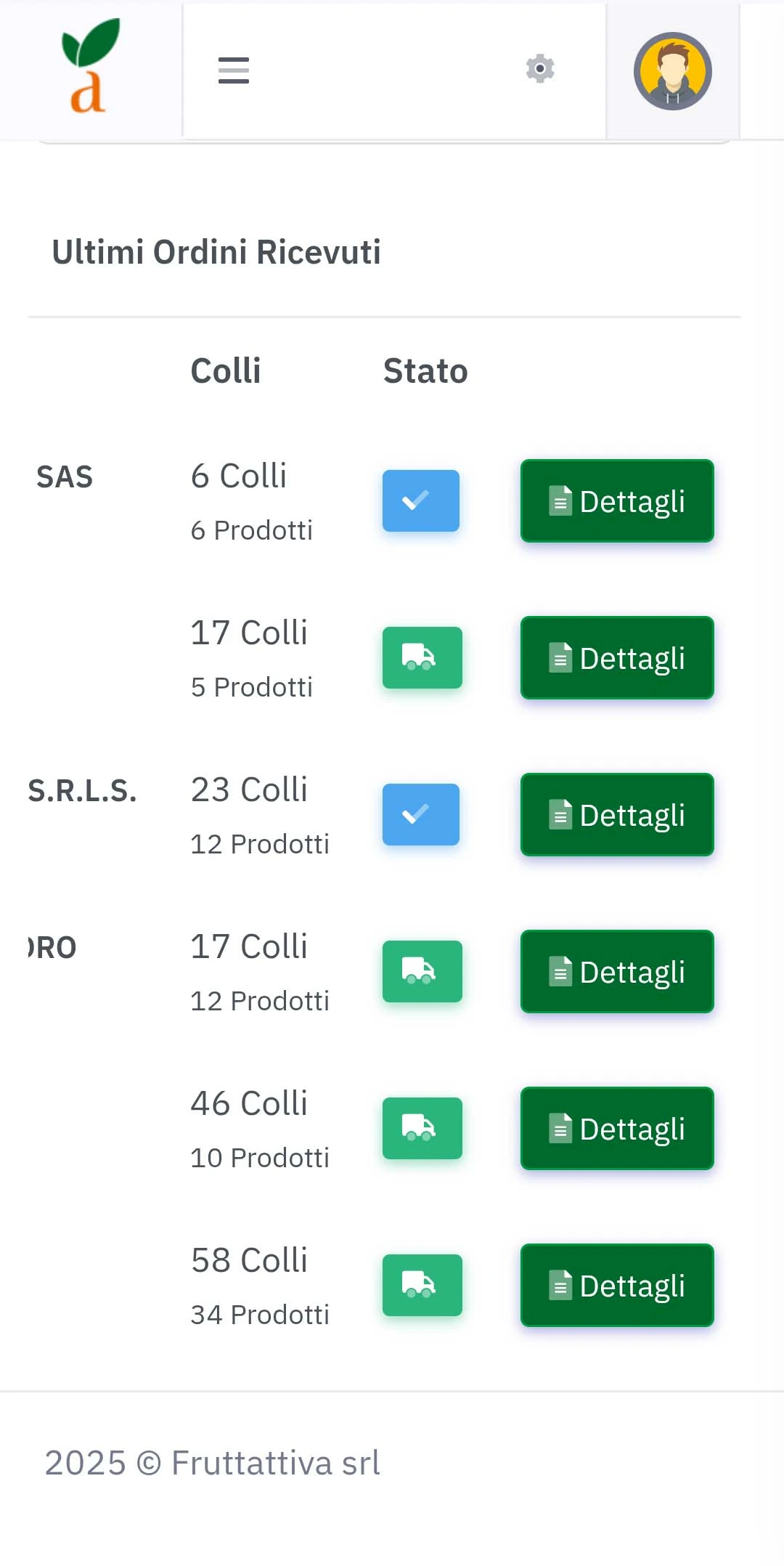Tap the app logo in the header
The width and height of the screenshot is (784, 1566).
(89, 67)
